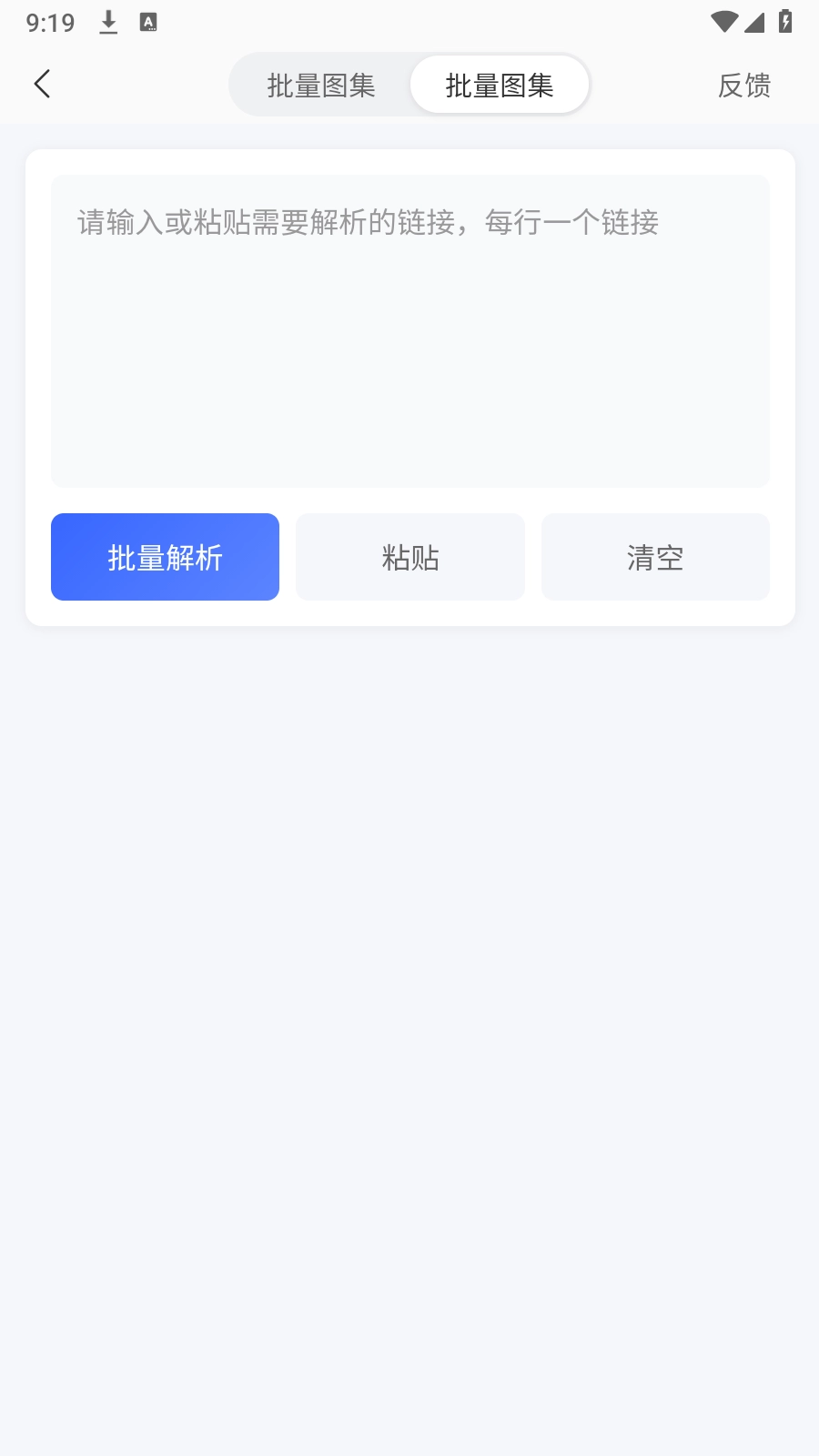Image resolution: width=819 pixels, height=1456 pixels.
Task: Switch to the left 批量图集 tab
Action: tap(318, 84)
